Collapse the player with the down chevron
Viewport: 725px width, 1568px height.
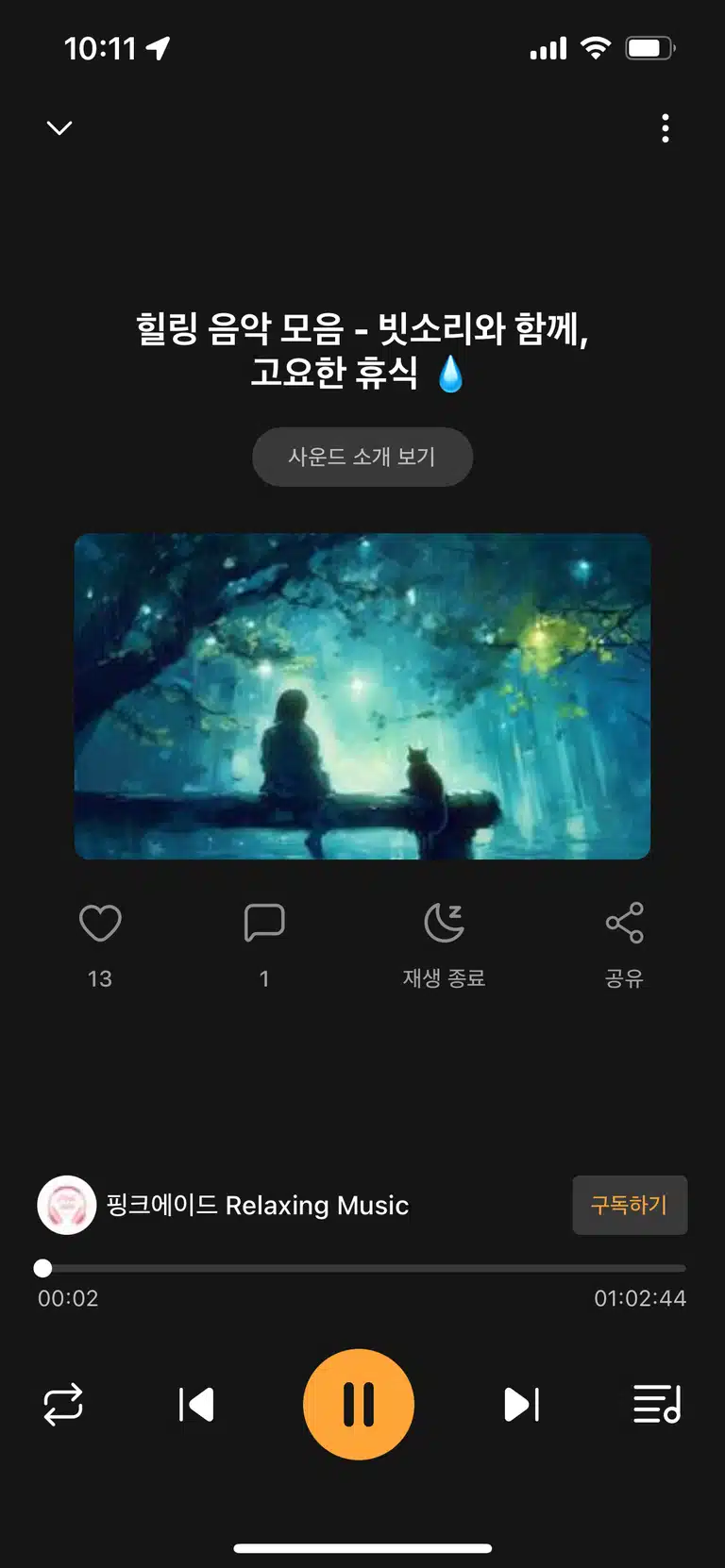coord(59,127)
